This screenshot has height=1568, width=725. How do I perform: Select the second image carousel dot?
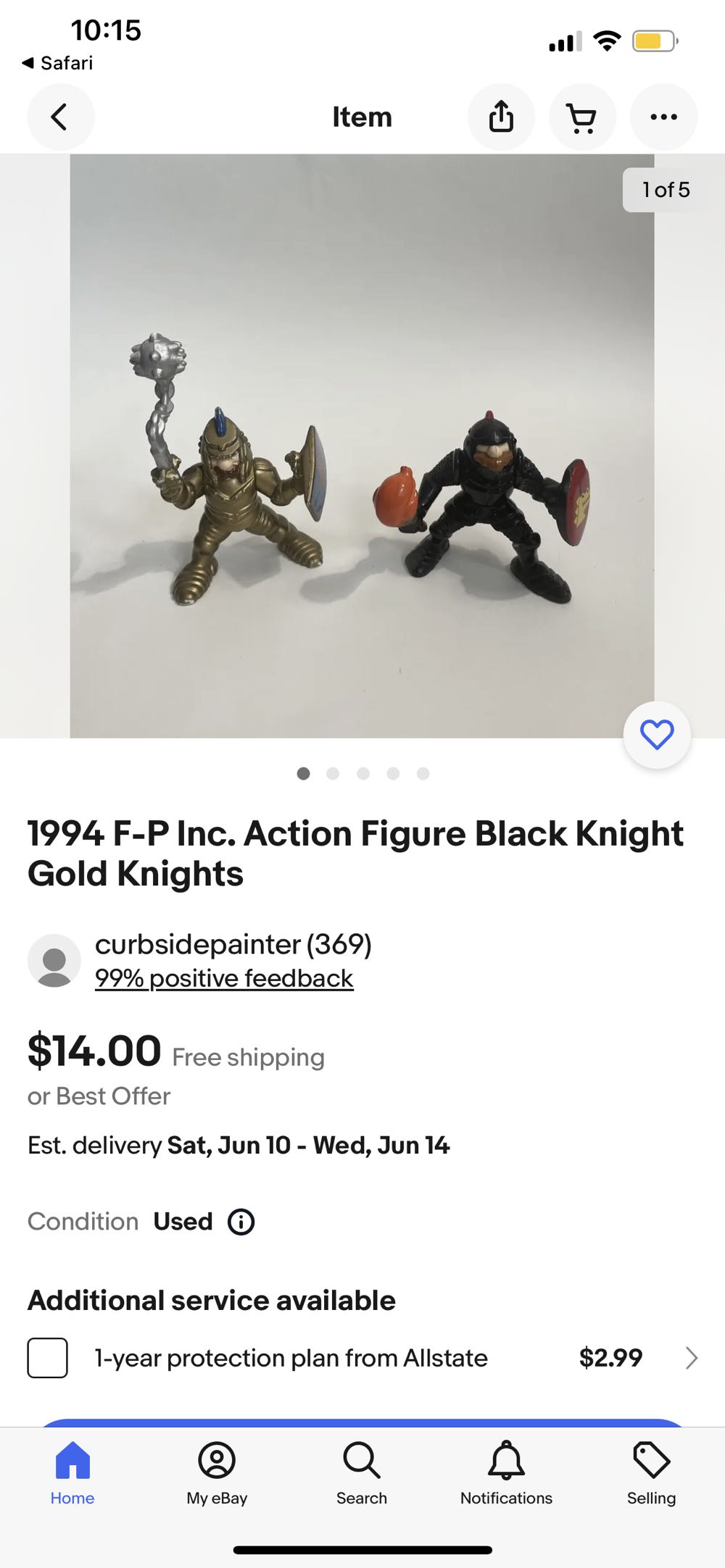(x=333, y=773)
